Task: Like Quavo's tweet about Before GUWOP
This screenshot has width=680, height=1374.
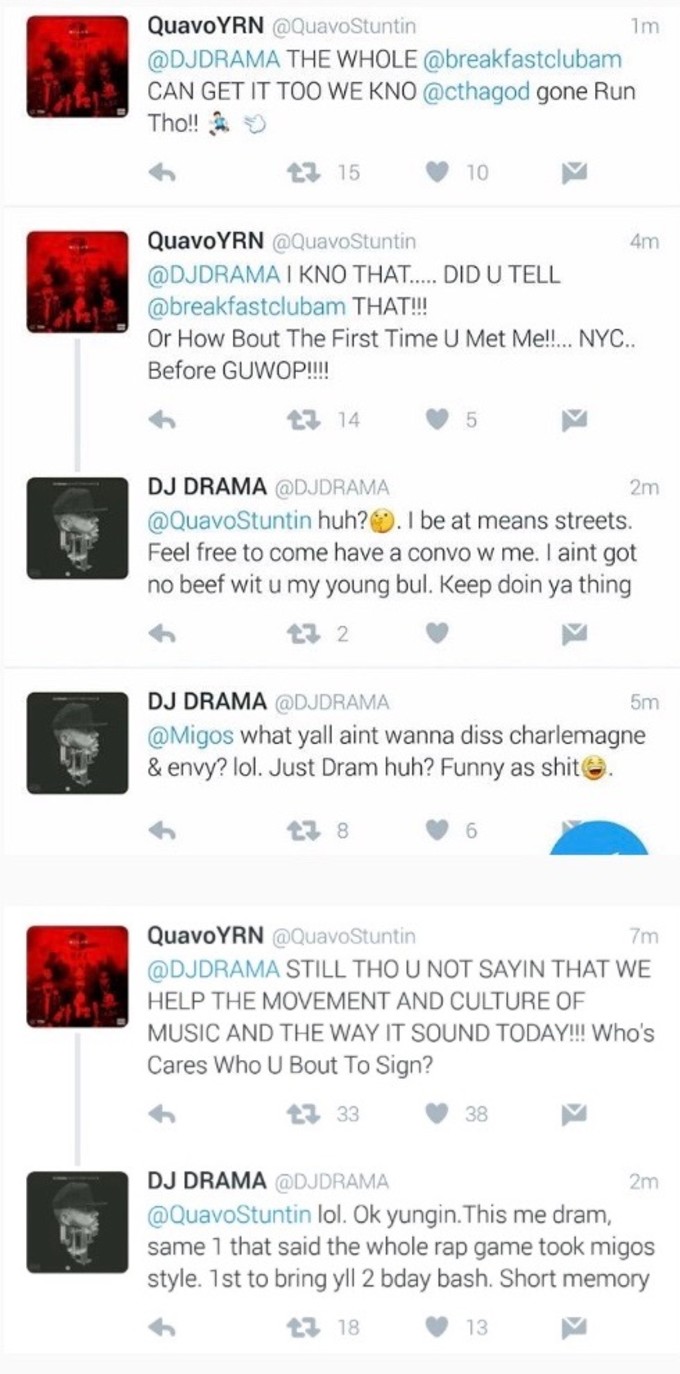Action: (436, 421)
